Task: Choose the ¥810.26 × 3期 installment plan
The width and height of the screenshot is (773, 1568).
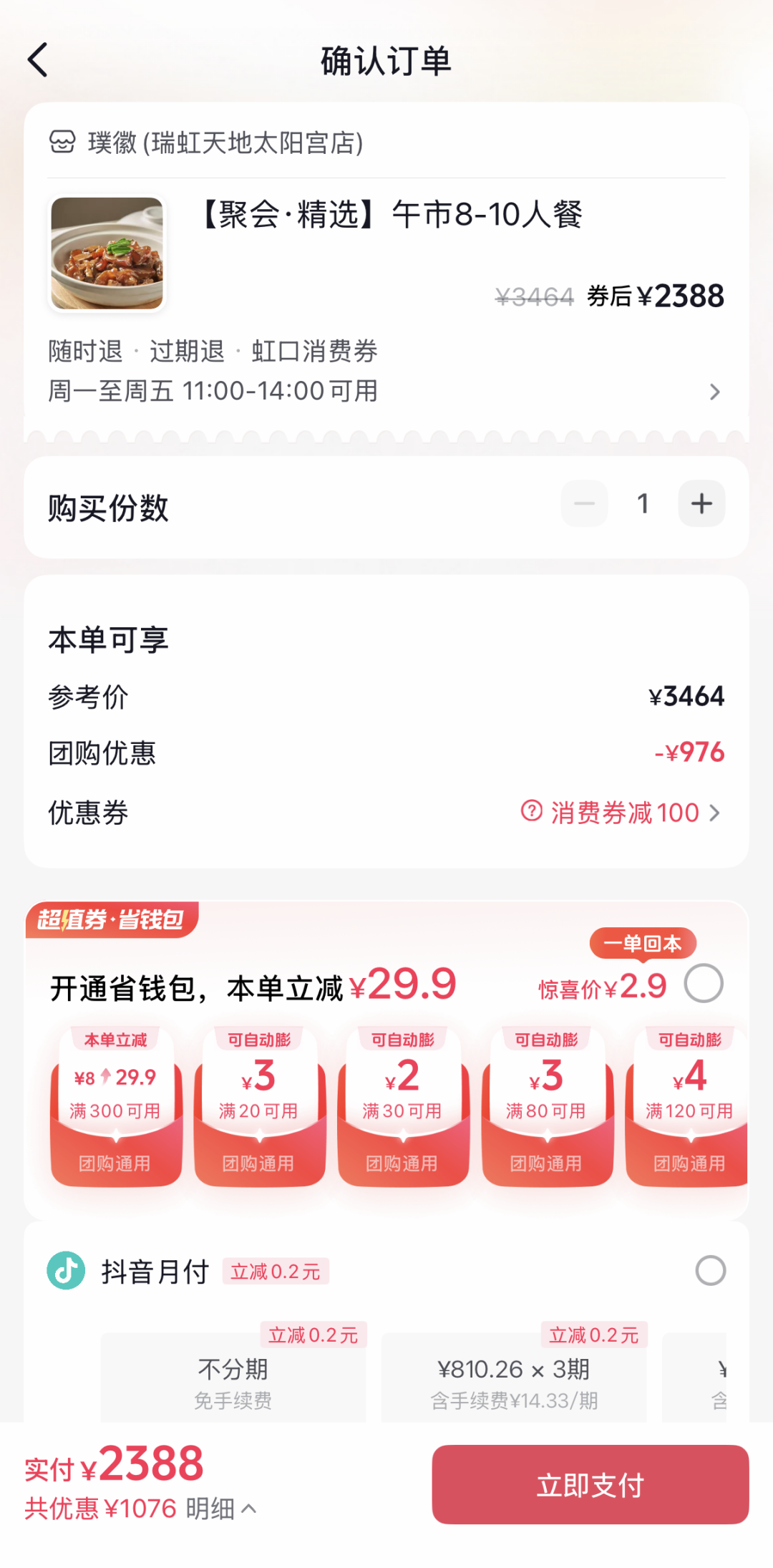Action: click(514, 1378)
